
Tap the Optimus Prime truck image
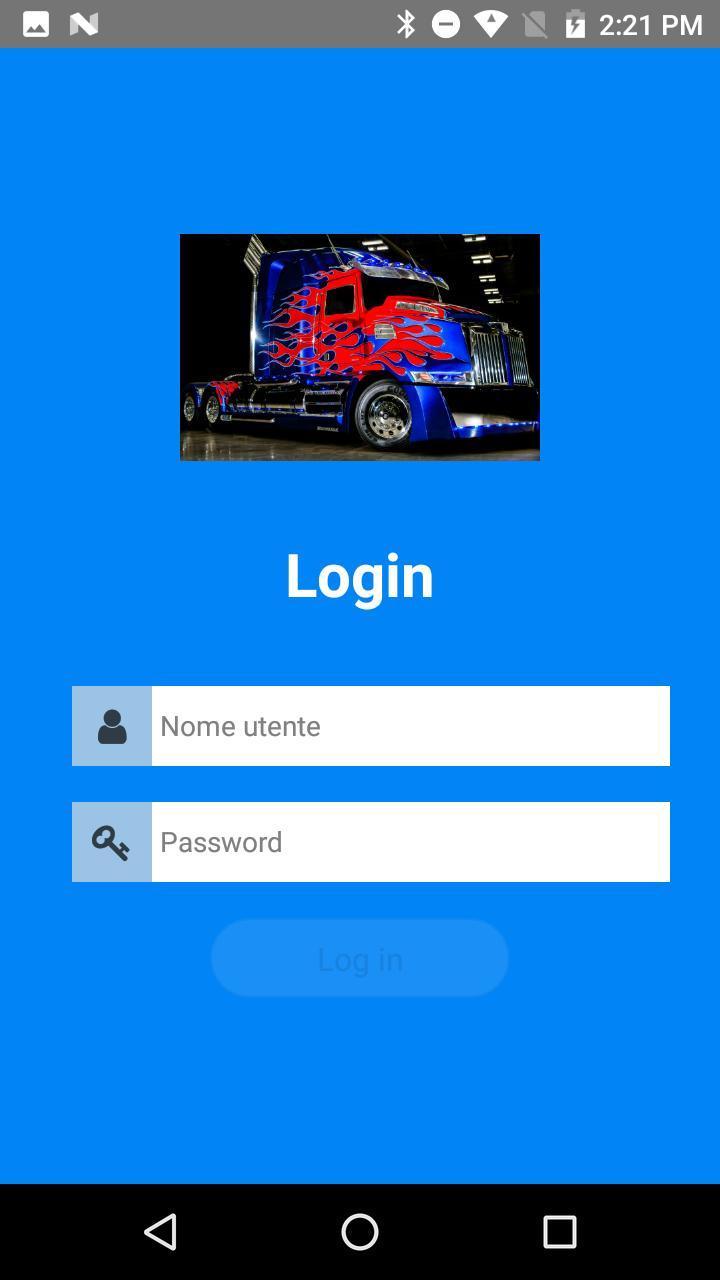[359, 347]
